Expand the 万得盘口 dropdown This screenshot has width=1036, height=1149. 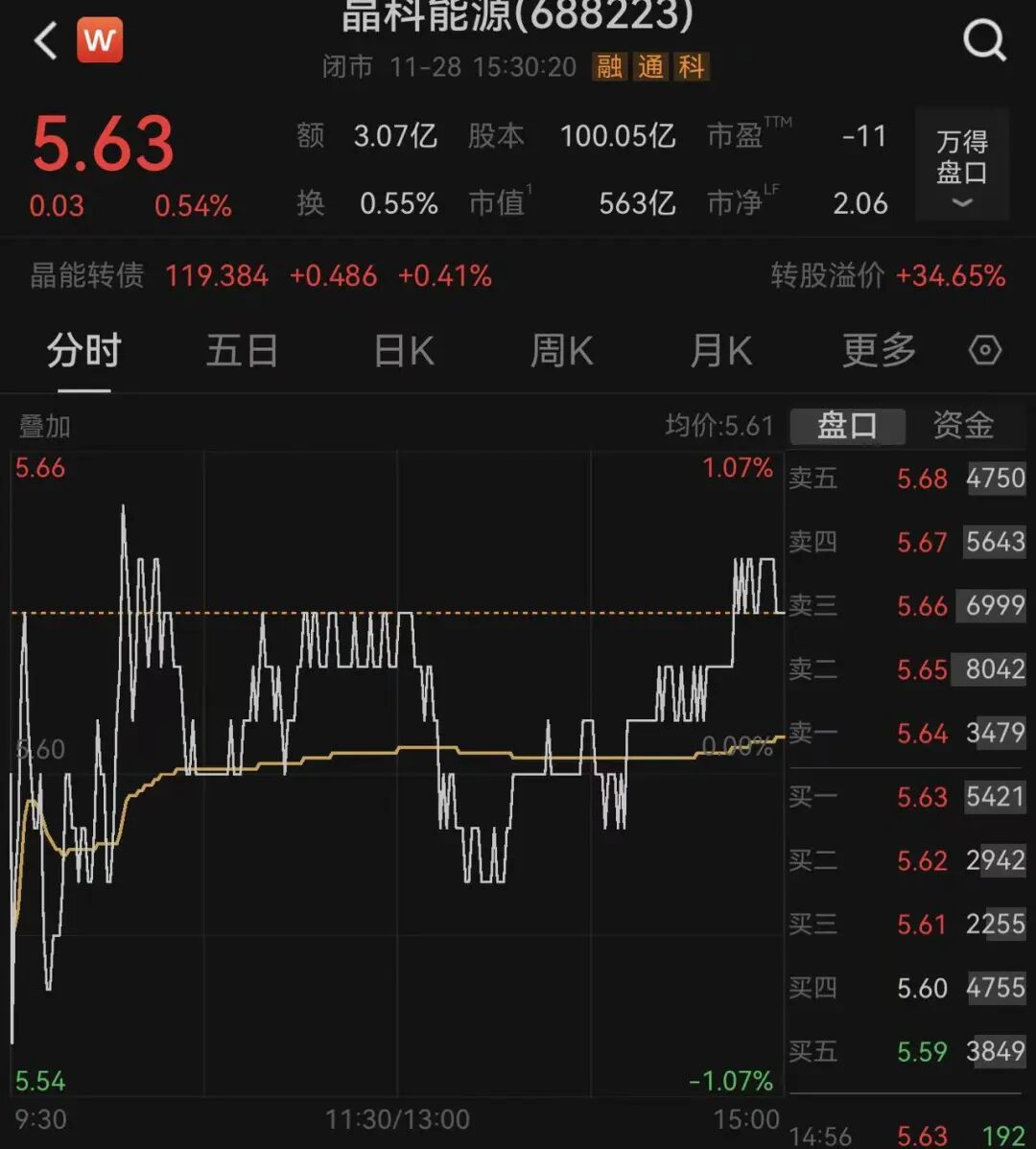(x=961, y=165)
